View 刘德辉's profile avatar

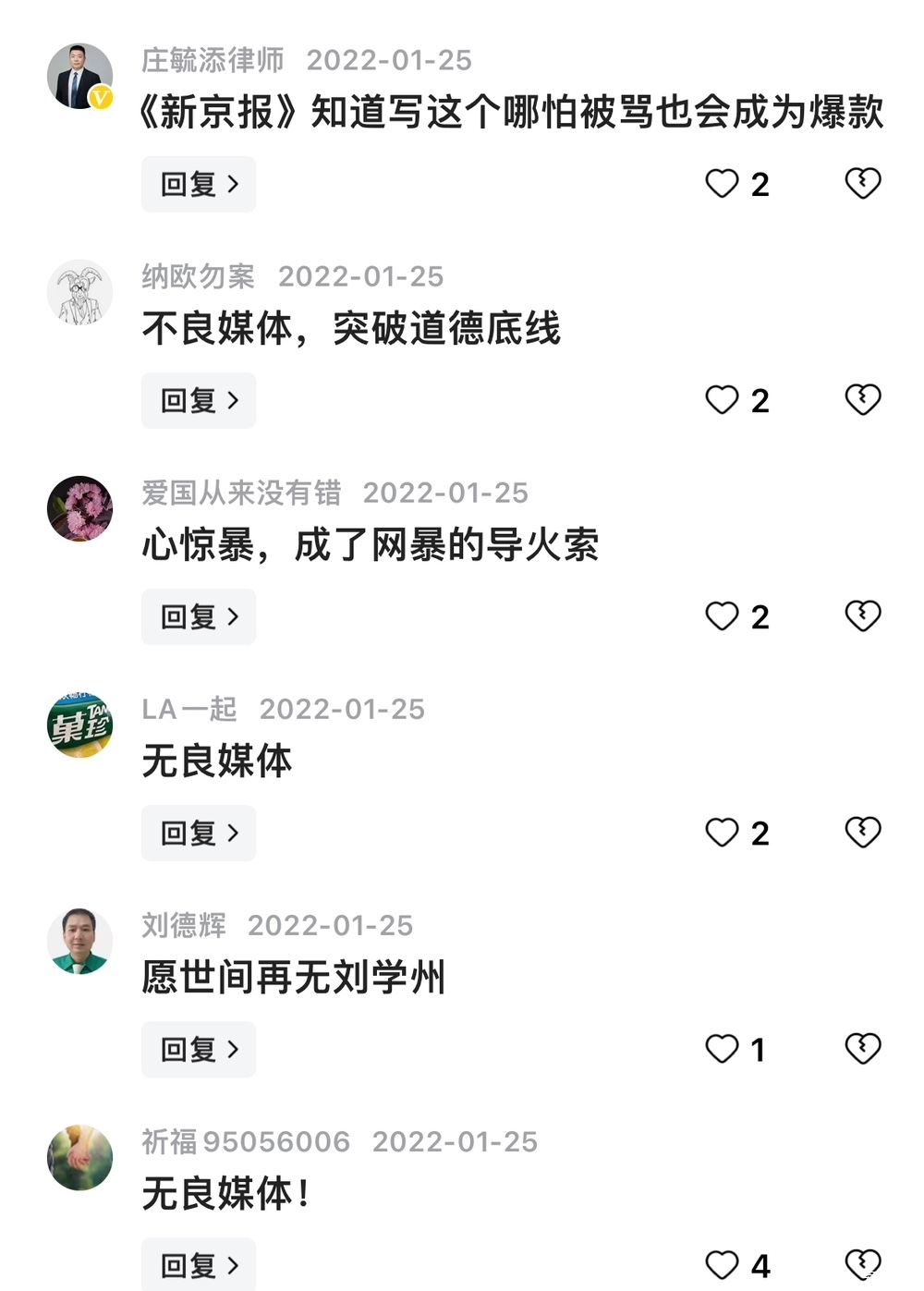(x=79, y=941)
